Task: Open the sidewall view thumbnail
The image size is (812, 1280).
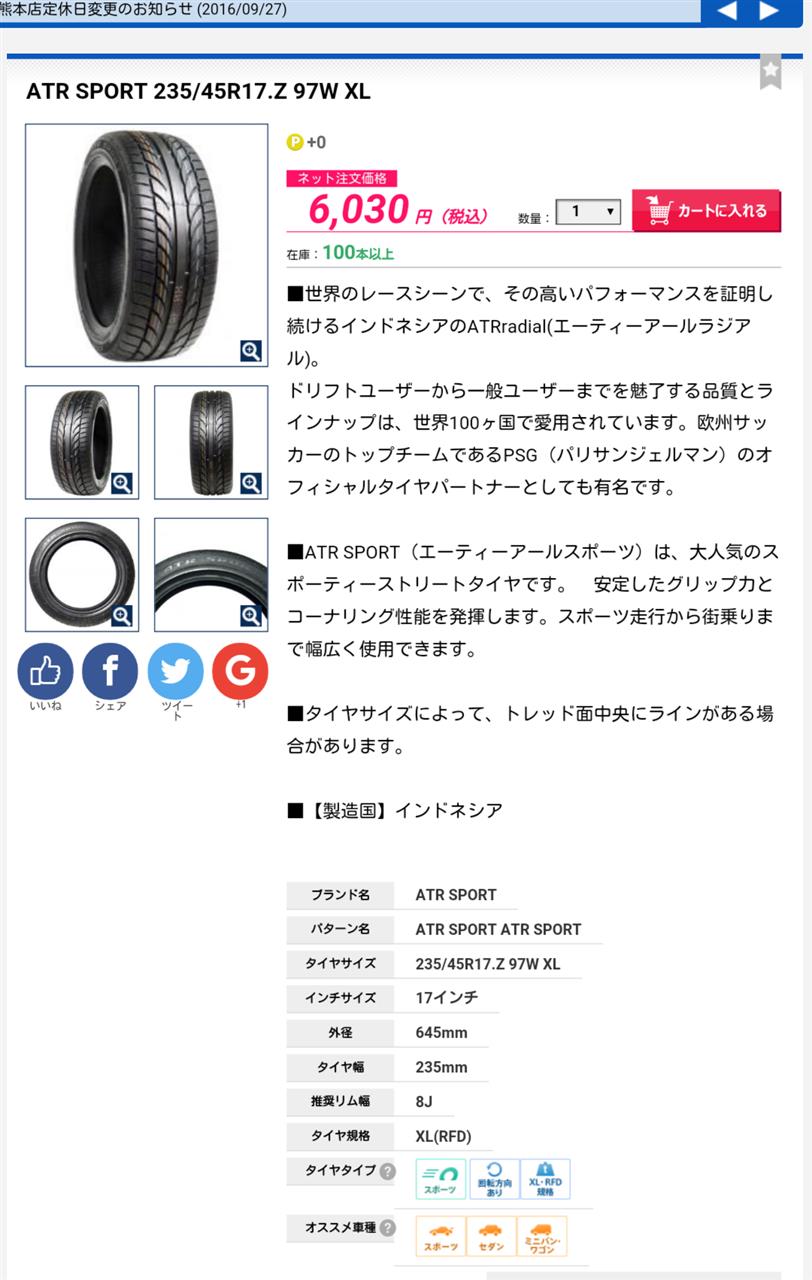Action: [x=82, y=574]
